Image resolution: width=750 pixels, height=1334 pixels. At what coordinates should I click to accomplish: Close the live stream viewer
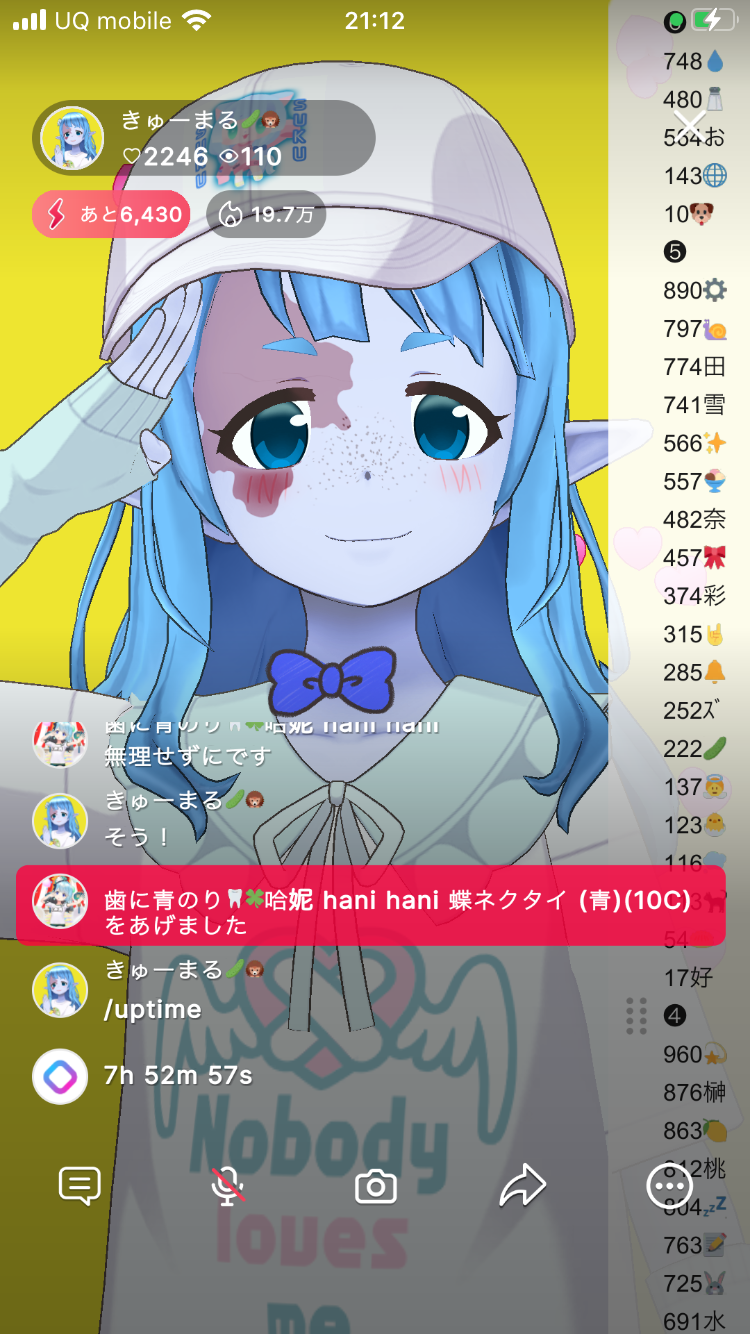(x=689, y=124)
